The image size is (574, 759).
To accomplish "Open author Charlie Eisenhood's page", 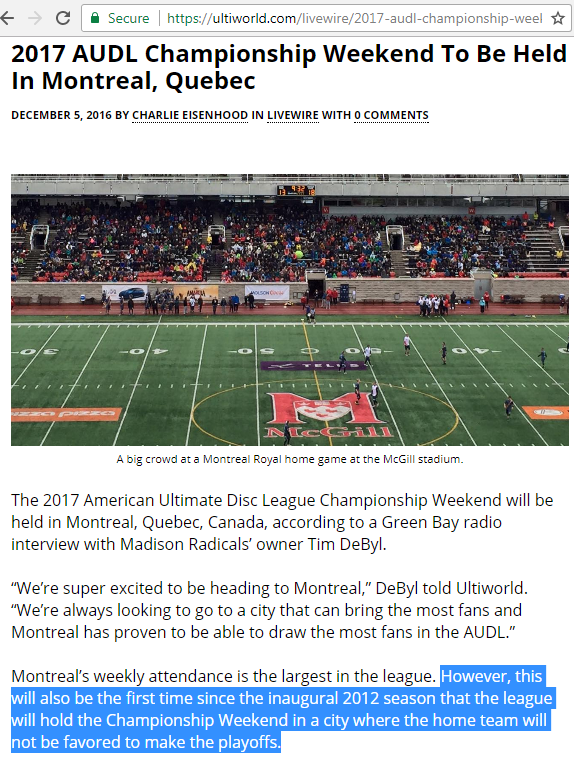I will pos(190,115).
